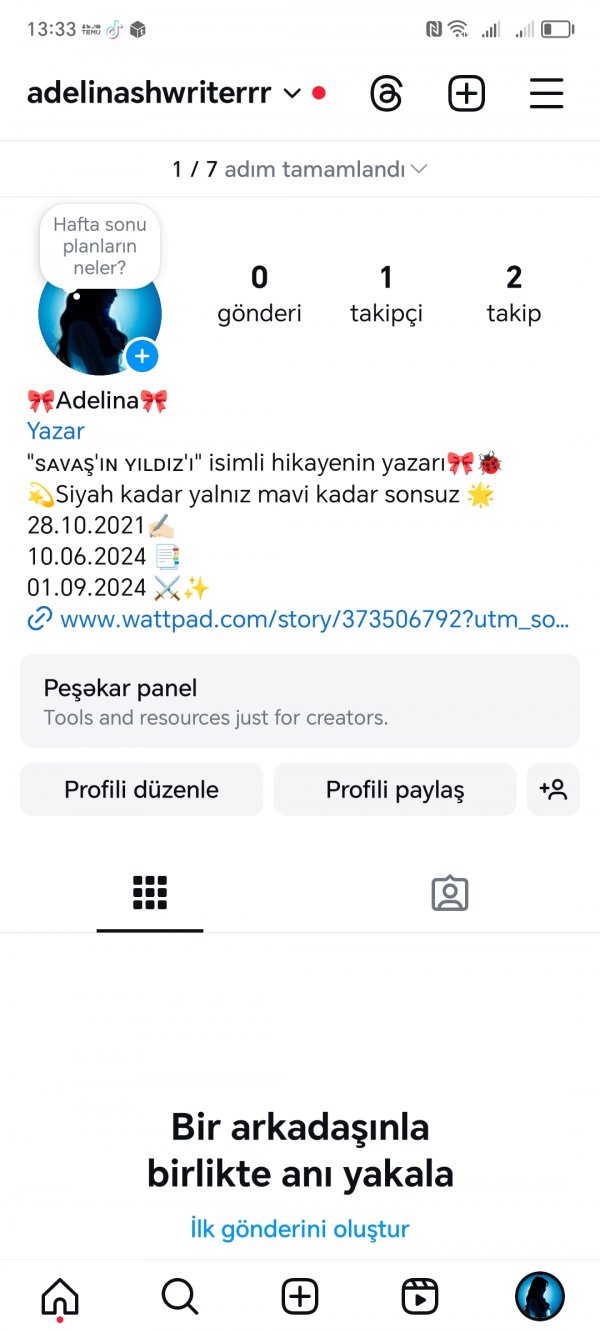
Task: Expand the "1 / 7 adım tamamlandı" steps
Action: point(300,169)
